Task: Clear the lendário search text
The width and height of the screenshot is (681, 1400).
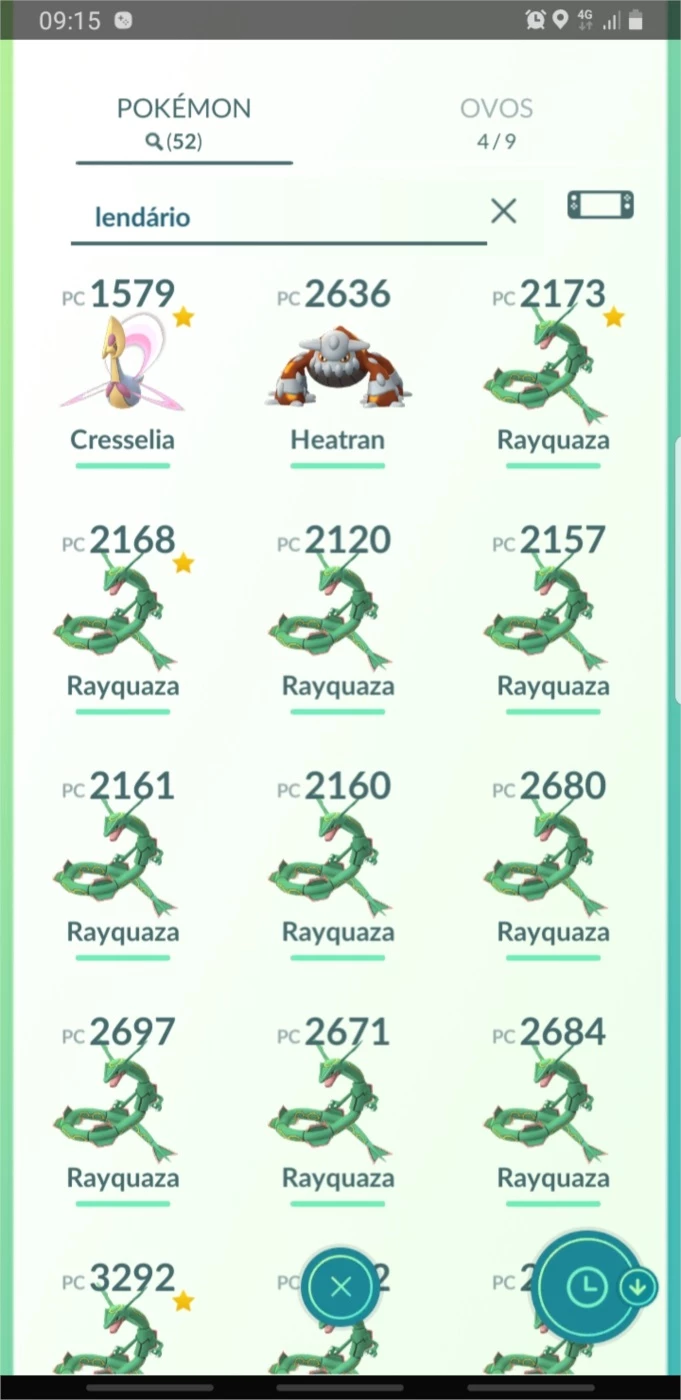Action: coord(504,211)
